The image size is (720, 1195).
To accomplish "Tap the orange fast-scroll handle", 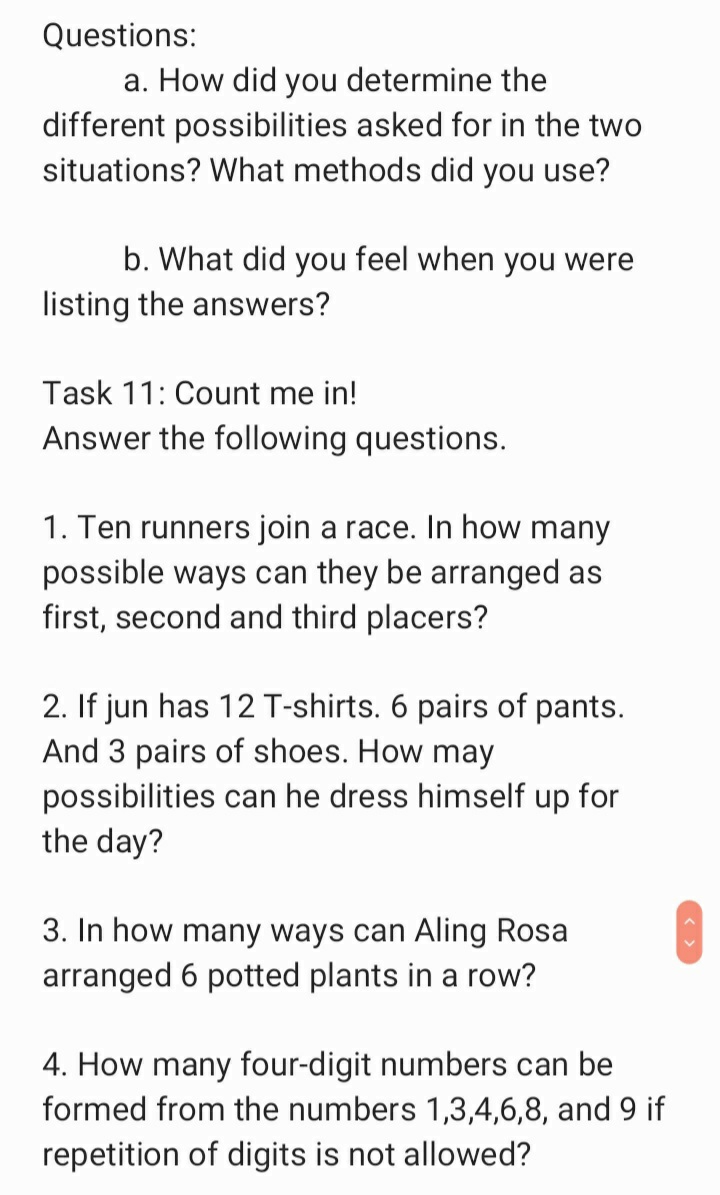I will coord(691,931).
